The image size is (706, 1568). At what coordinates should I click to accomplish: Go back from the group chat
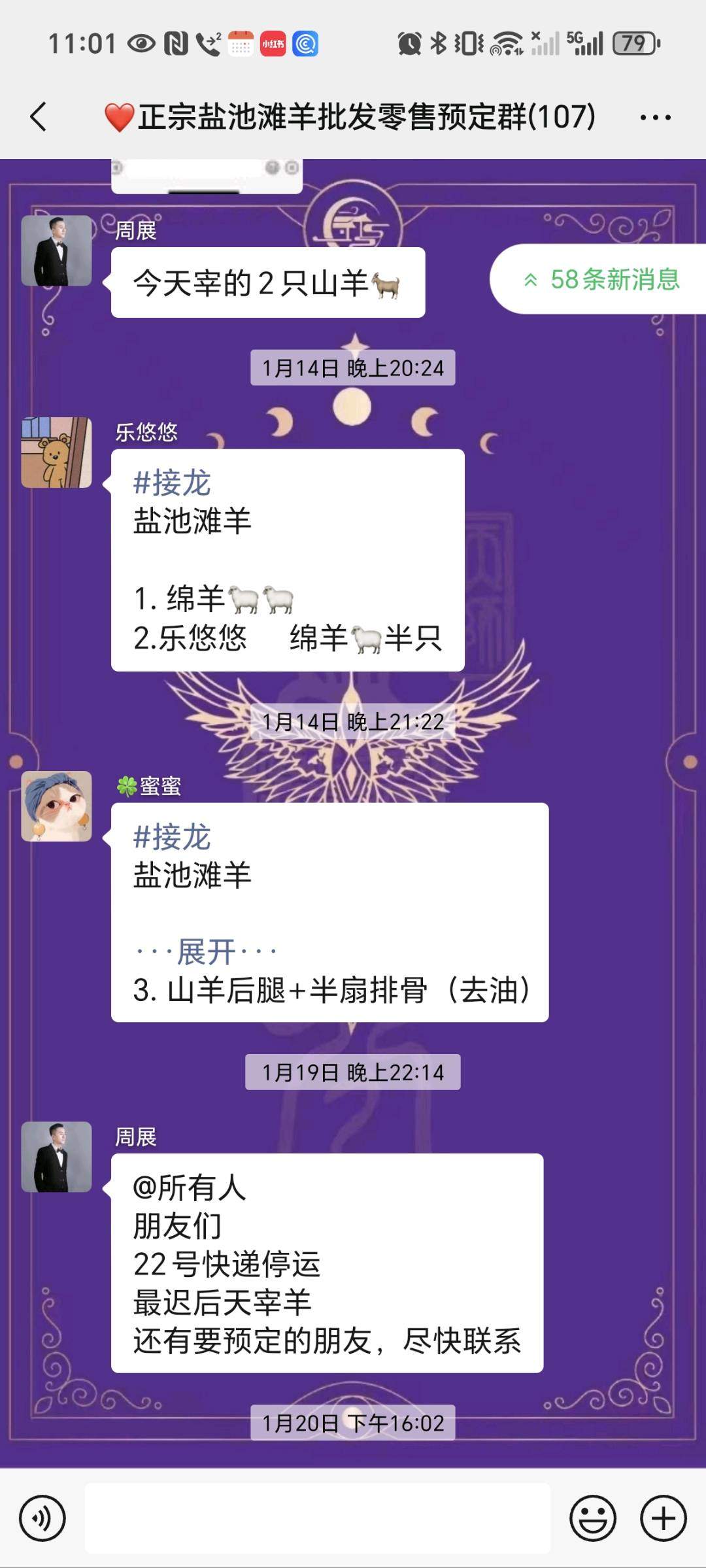[x=39, y=117]
